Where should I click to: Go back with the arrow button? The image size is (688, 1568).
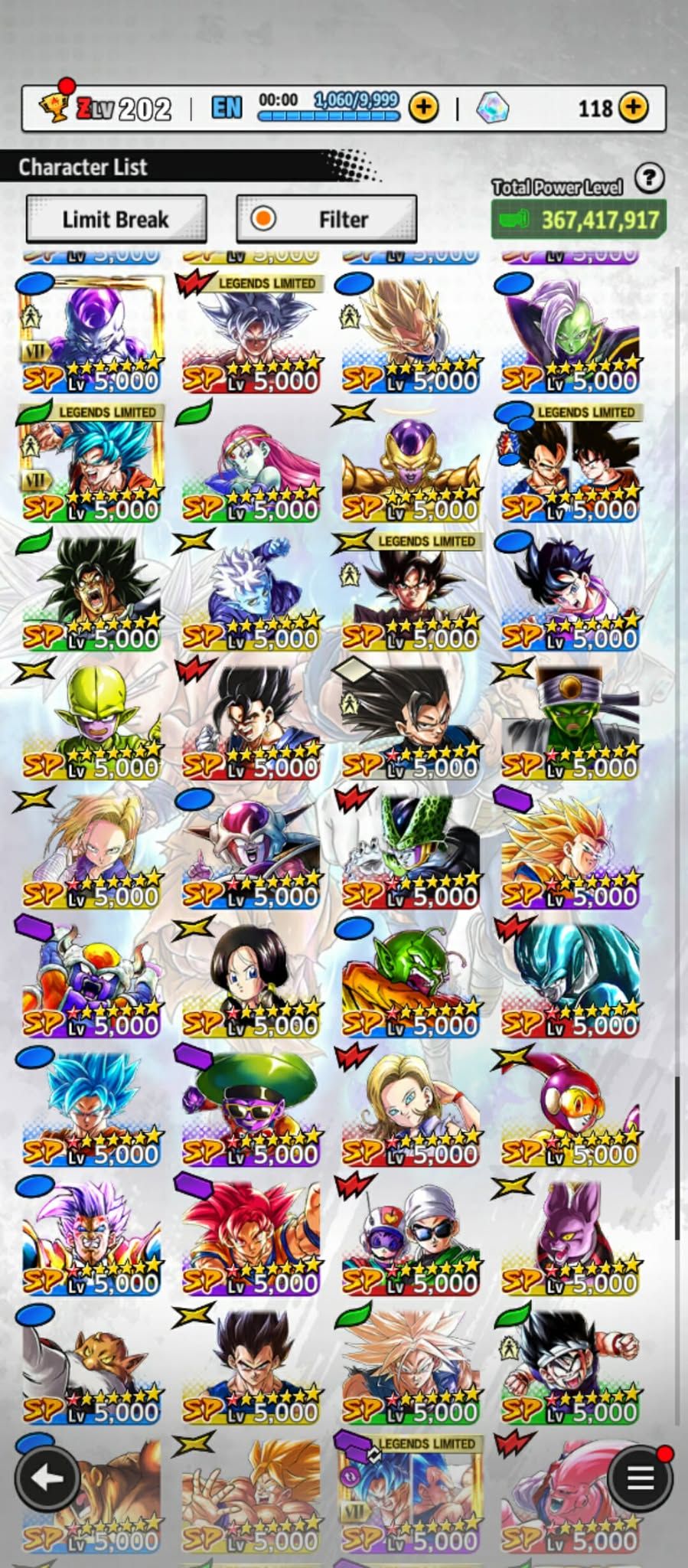point(47,1478)
